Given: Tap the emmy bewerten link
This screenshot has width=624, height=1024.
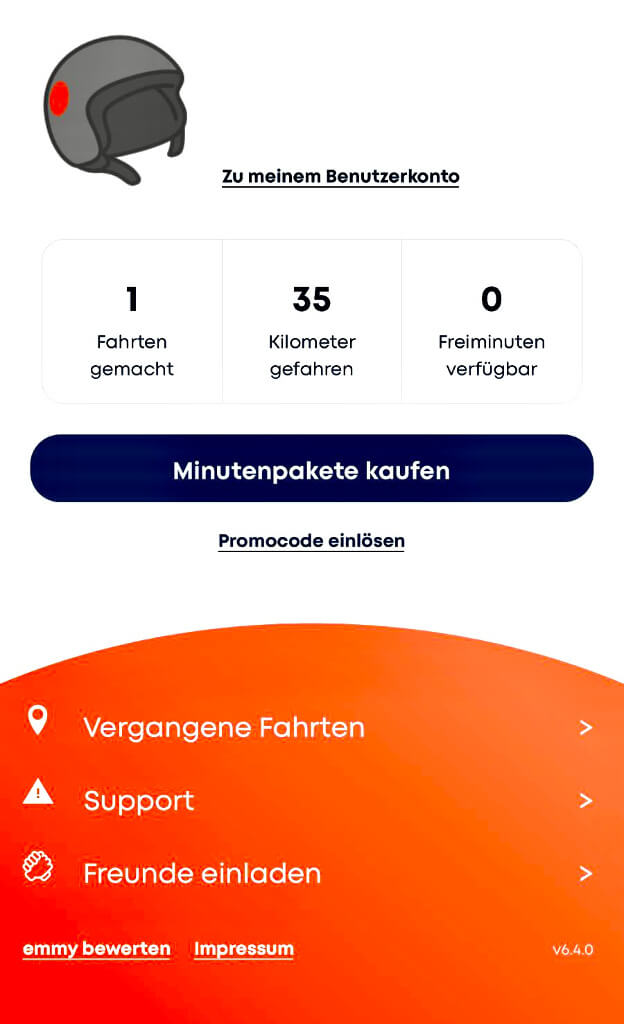Looking at the screenshot, I should [96, 949].
